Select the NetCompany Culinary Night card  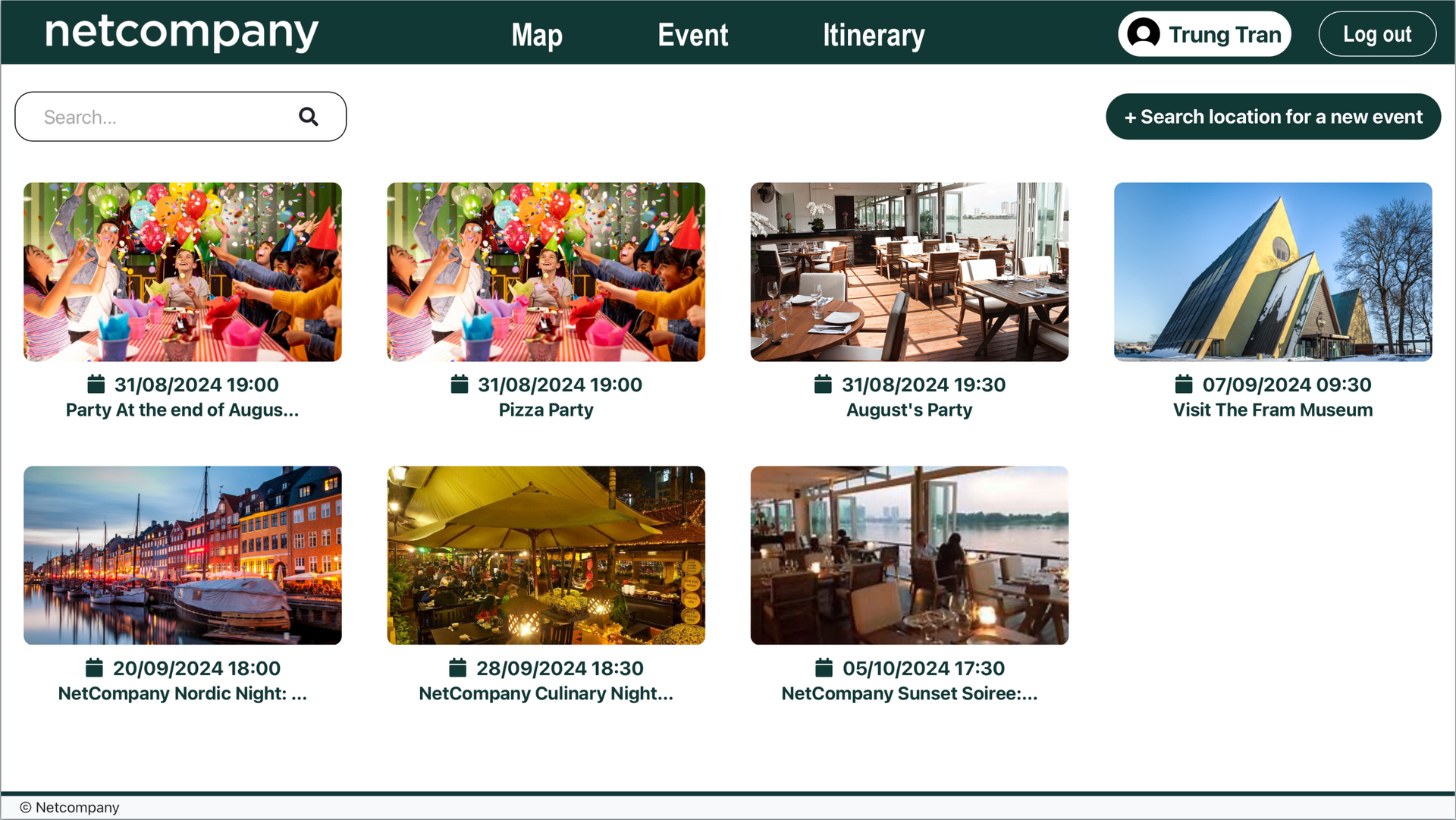[546, 555]
